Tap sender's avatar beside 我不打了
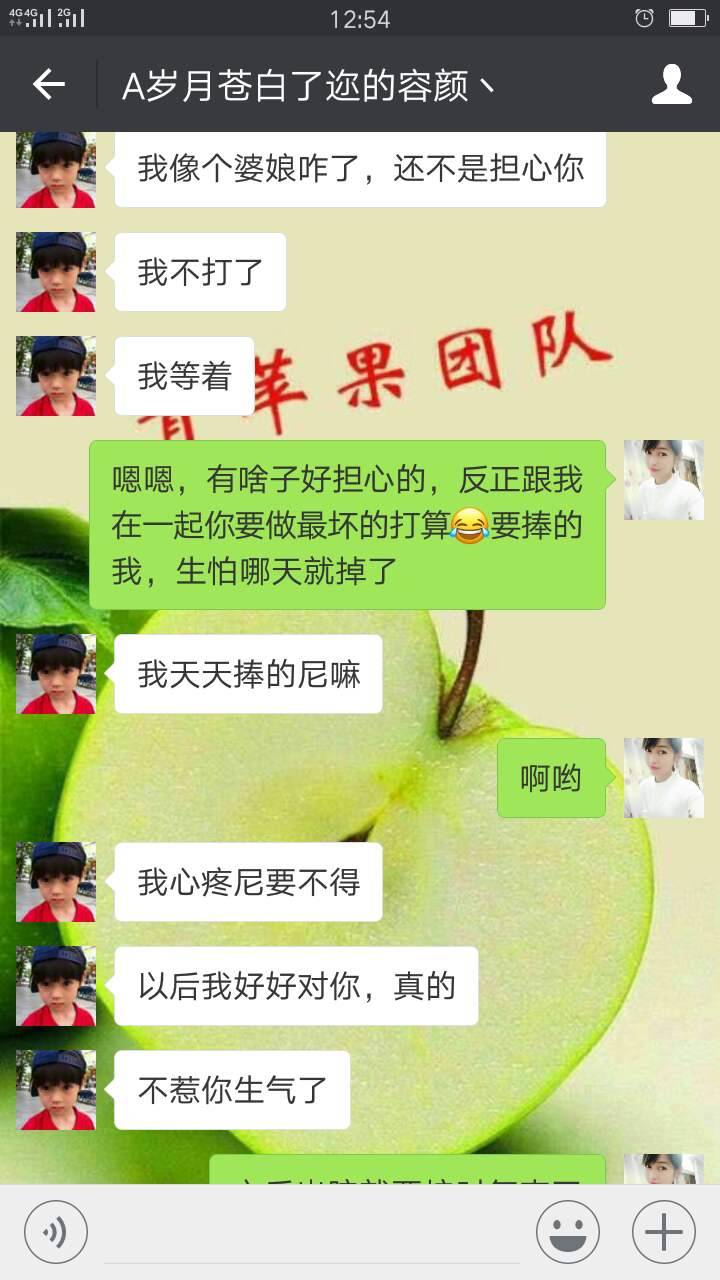Screen dimensions: 720x1280 coord(56,272)
